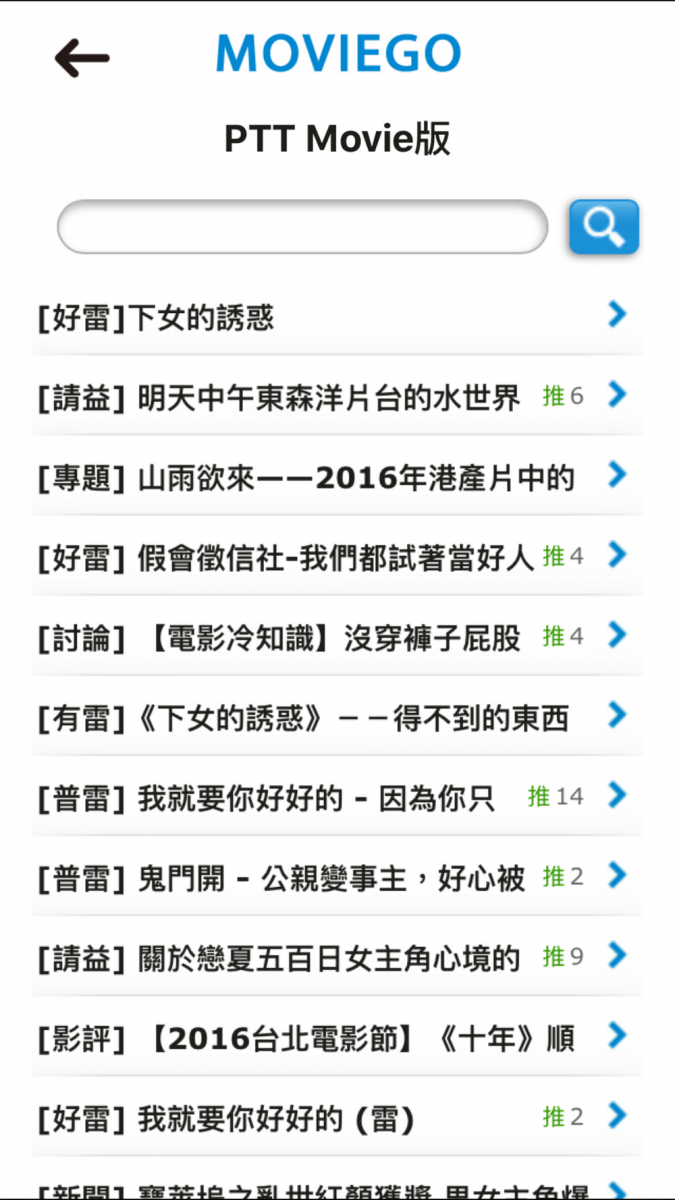Tap the blue magnifier search button
The width and height of the screenshot is (675, 1200).
pos(603,227)
